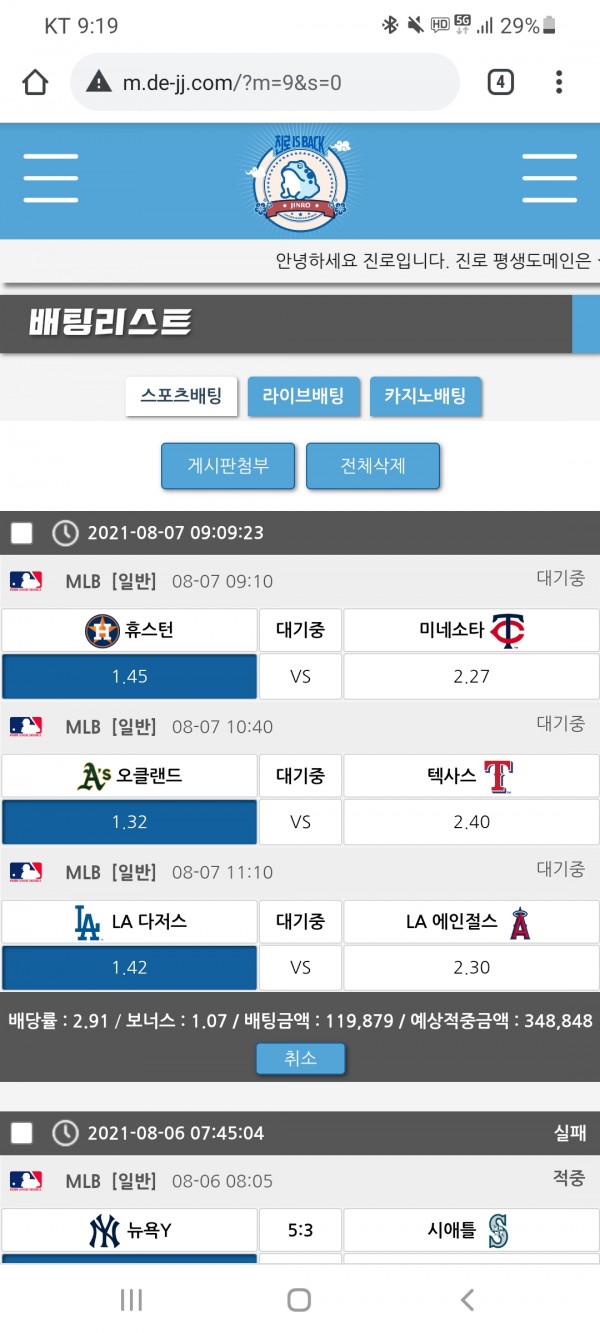Open the left hamburger menu
The image size is (600, 1333).
click(51, 180)
